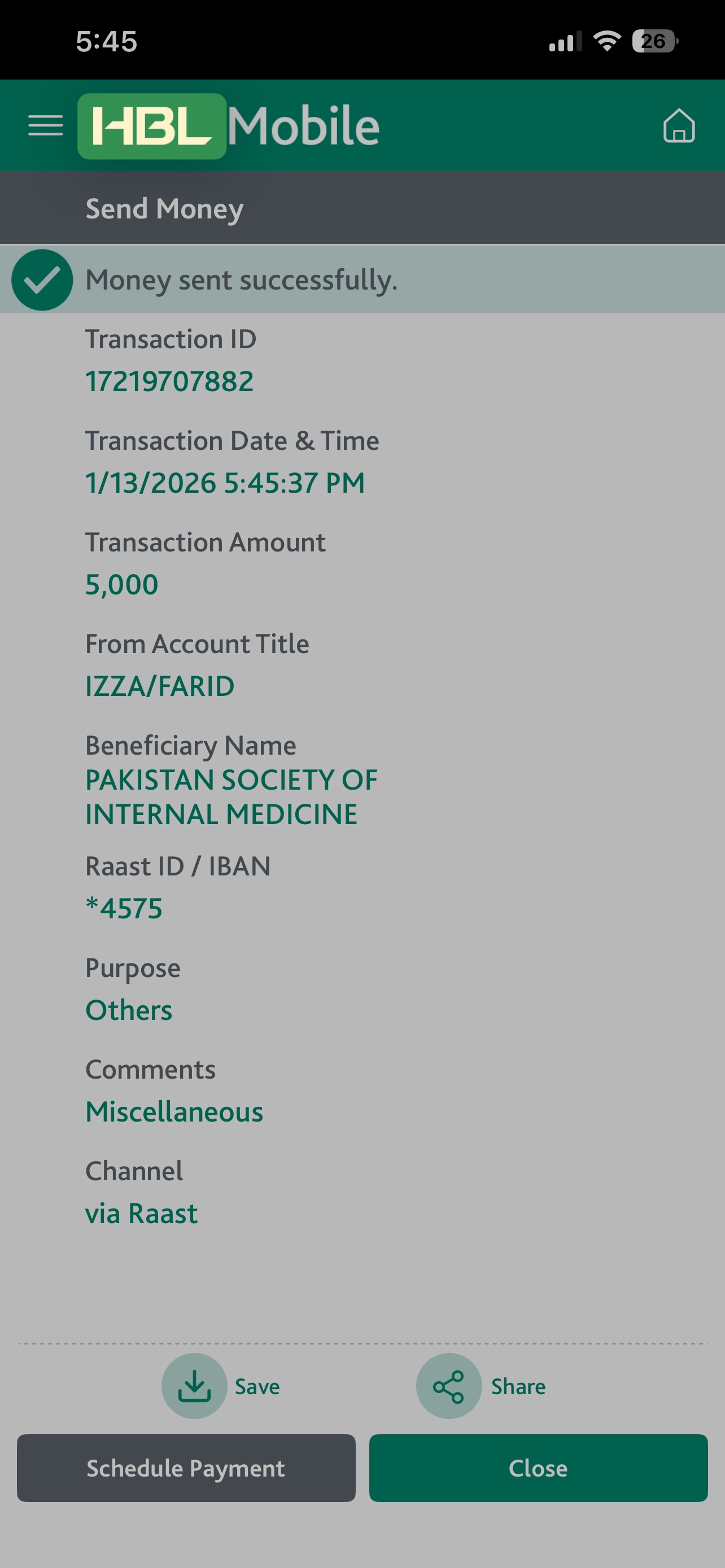Open the hamburger drawer menu
The image size is (725, 1568).
46,126
